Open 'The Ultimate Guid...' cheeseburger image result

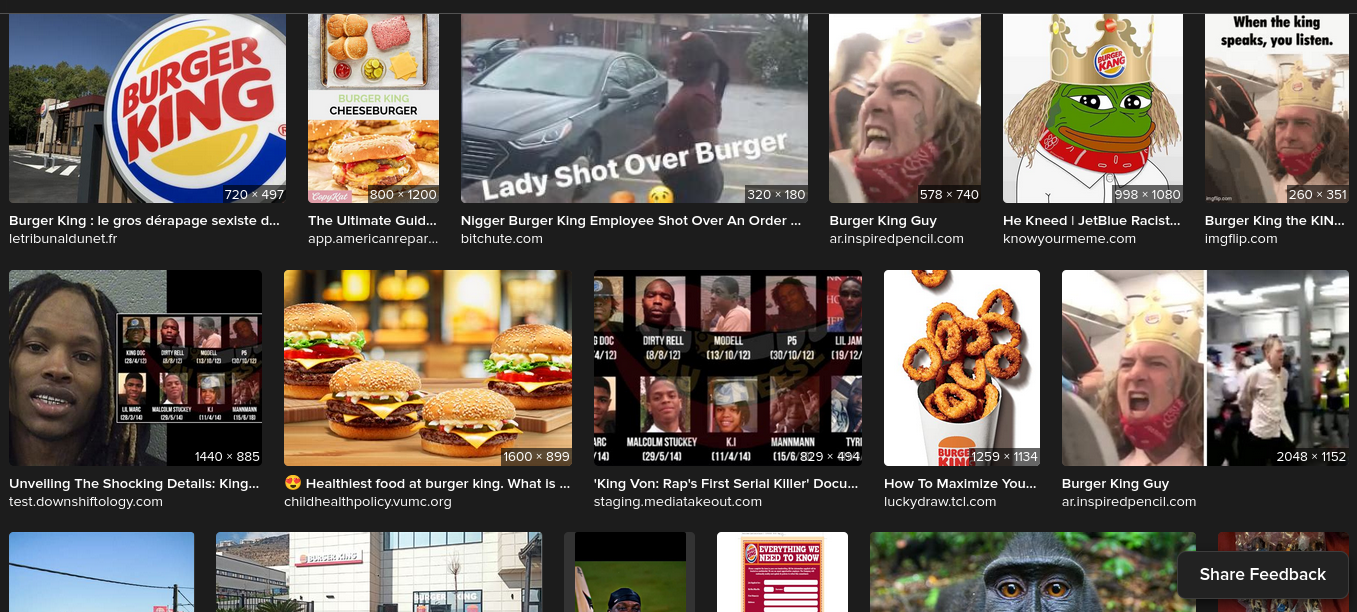point(373,108)
